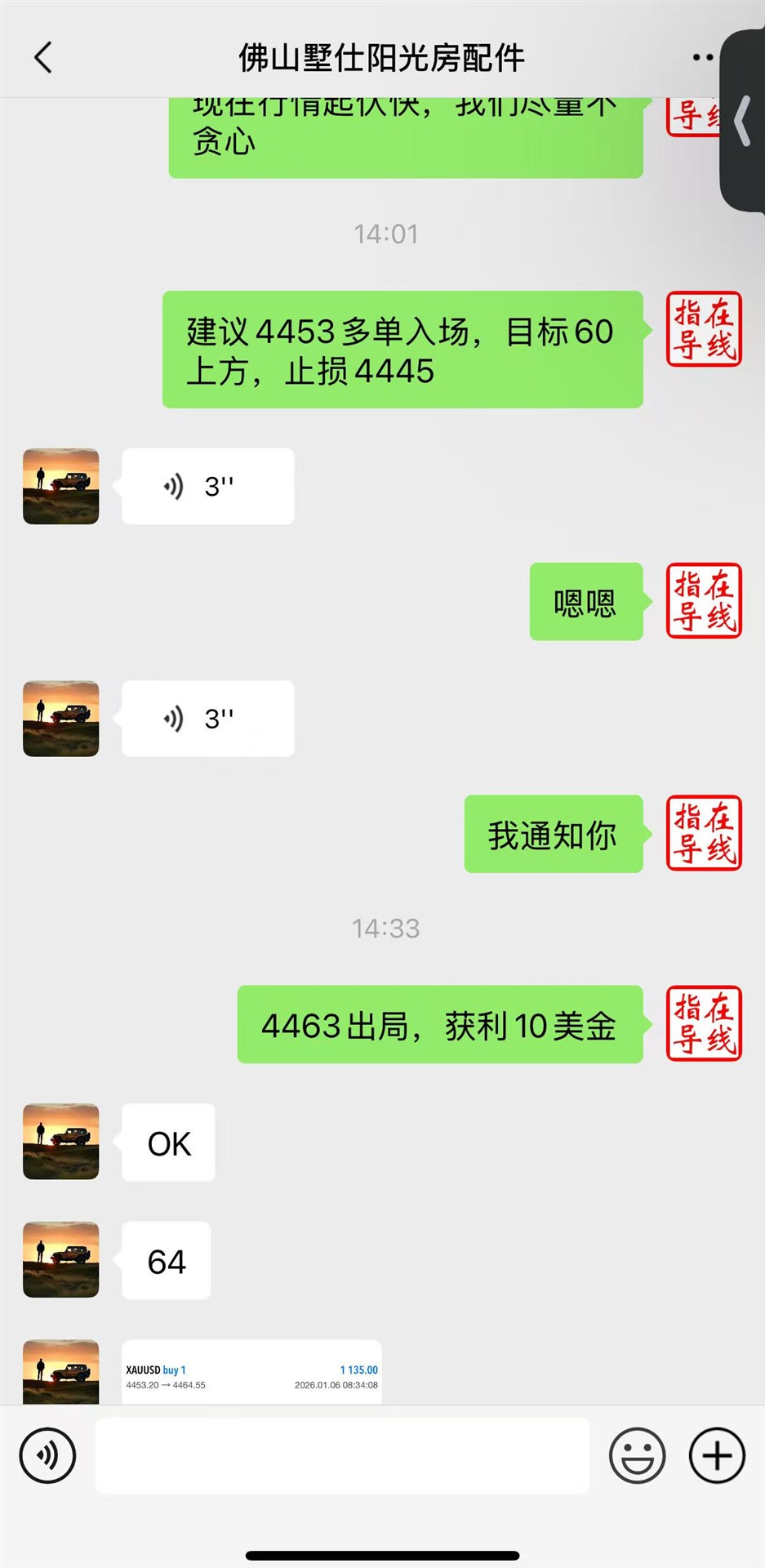Open the emoji picker
This screenshot has width=765, height=1568.
click(637, 1454)
